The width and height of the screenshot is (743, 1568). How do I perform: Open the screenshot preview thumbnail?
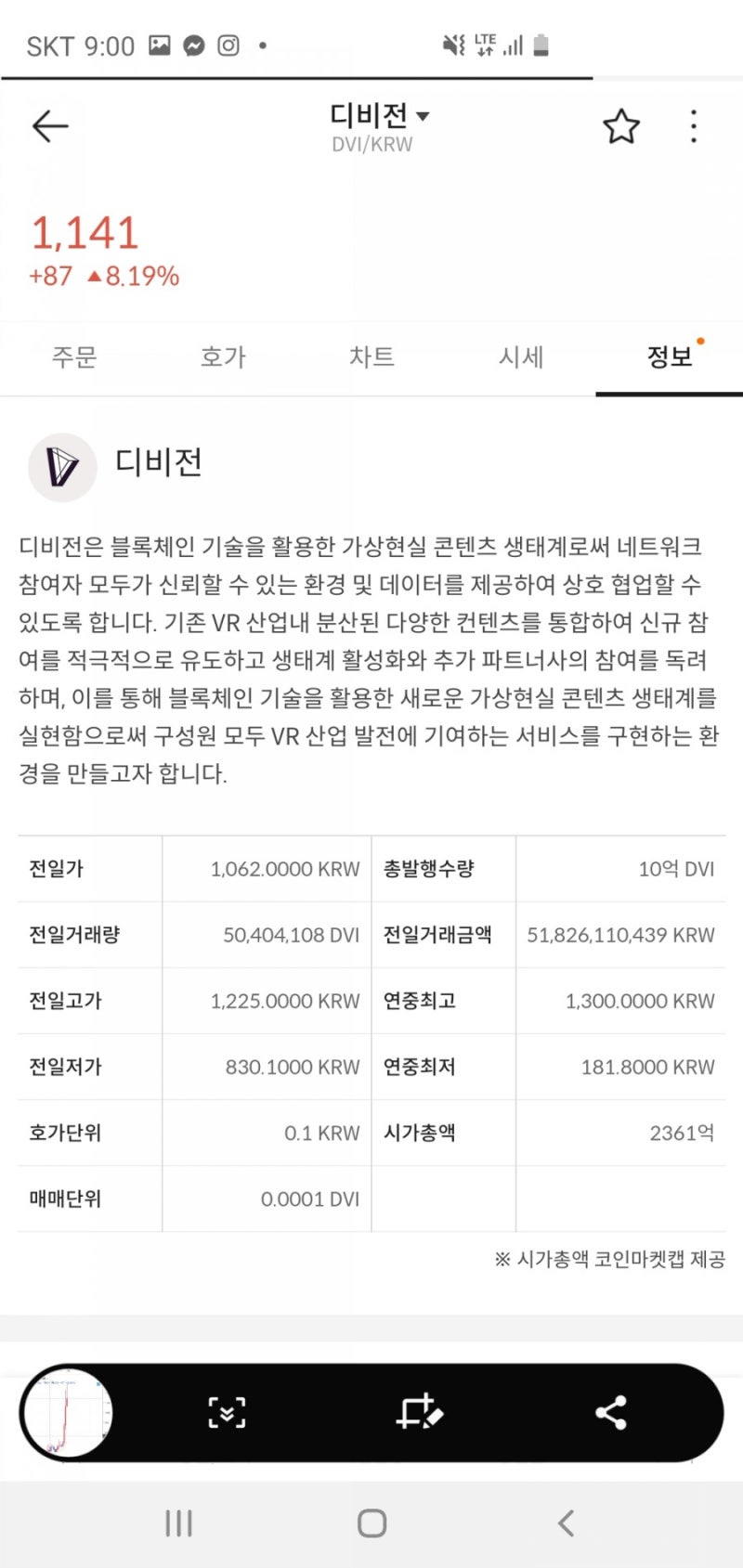pos(67,1412)
